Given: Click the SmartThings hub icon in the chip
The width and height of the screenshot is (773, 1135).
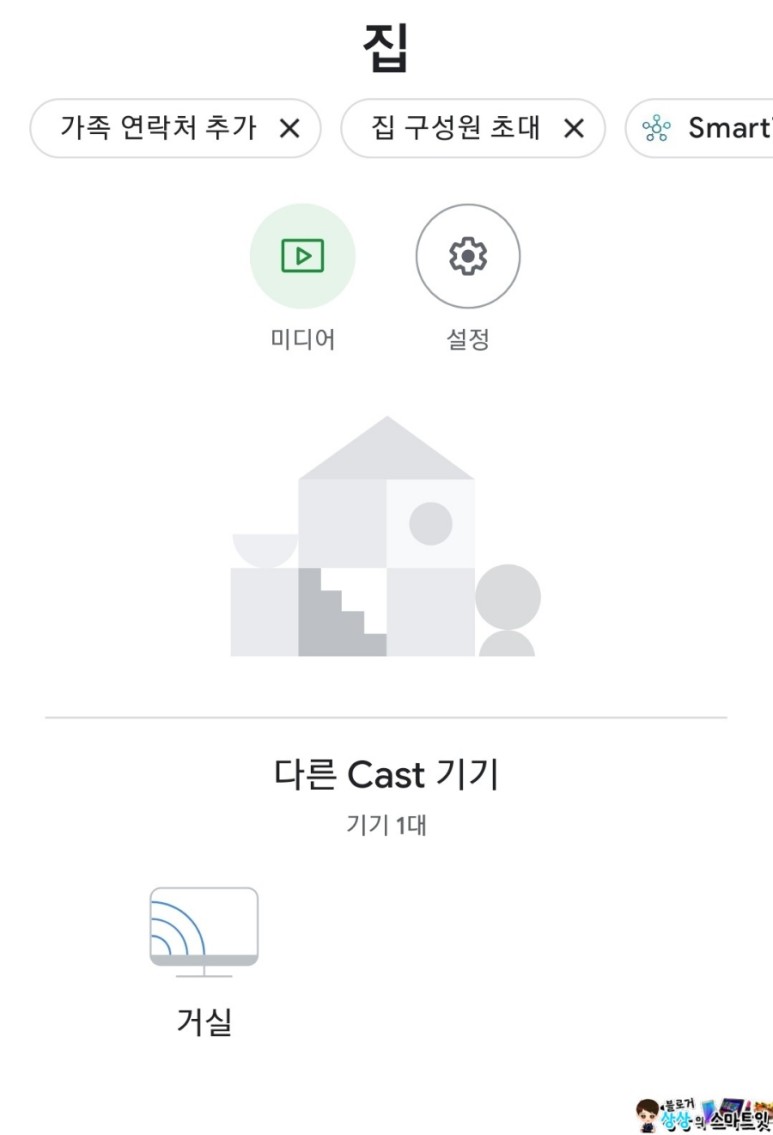Looking at the screenshot, I should (x=657, y=127).
